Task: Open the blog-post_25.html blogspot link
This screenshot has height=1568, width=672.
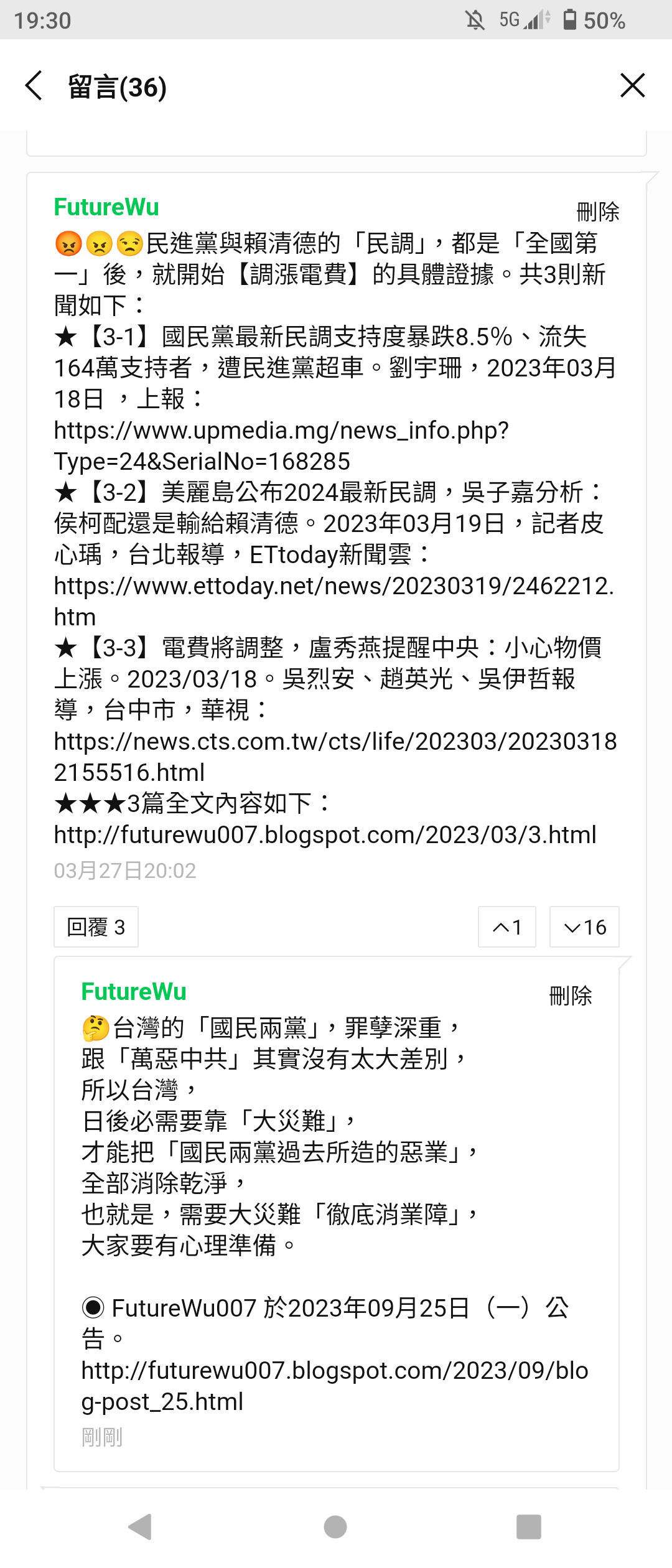Action: [x=335, y=1371]
